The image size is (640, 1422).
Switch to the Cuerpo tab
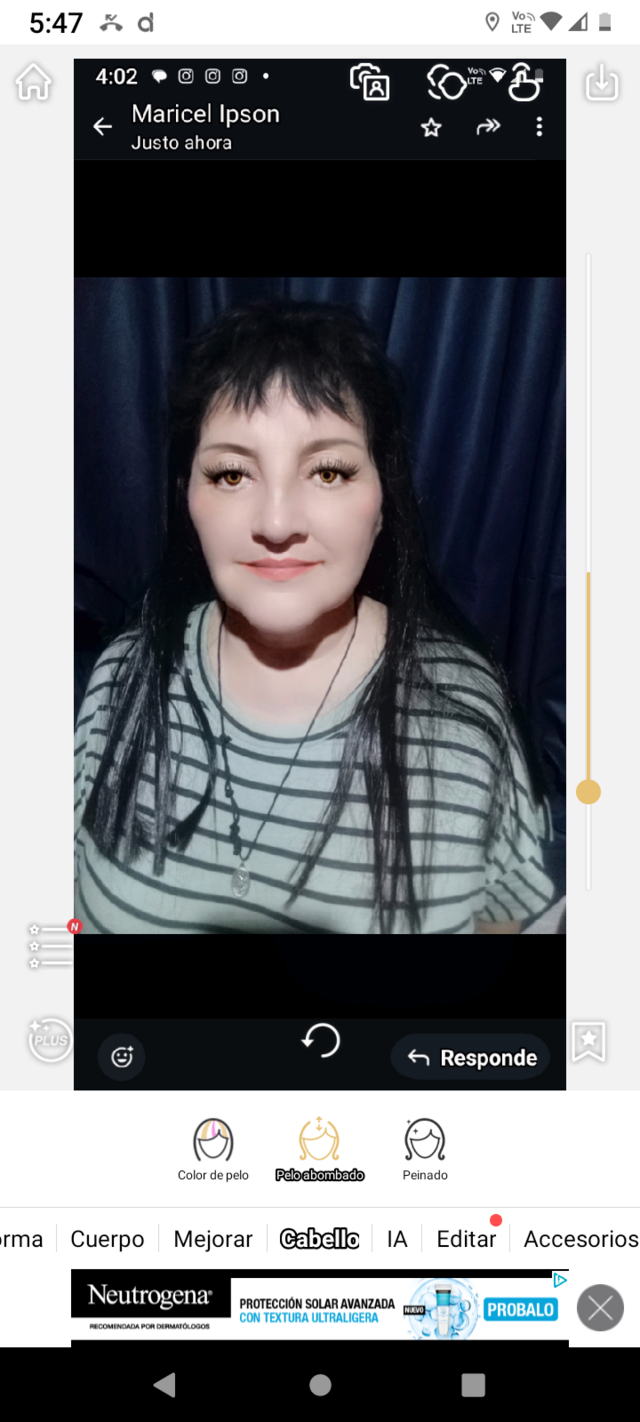coord(107,1239)
